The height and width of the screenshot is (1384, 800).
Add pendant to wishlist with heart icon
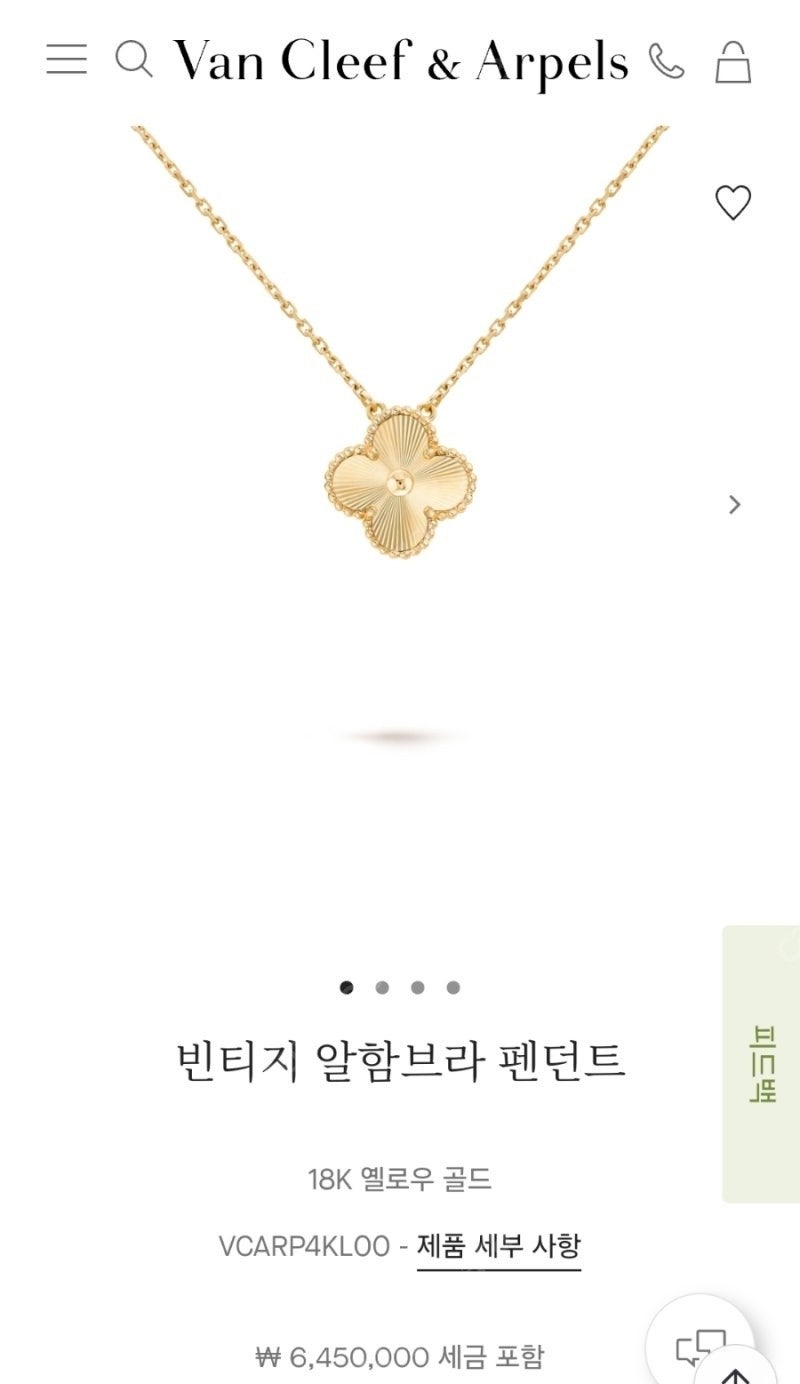click(733, 203)
